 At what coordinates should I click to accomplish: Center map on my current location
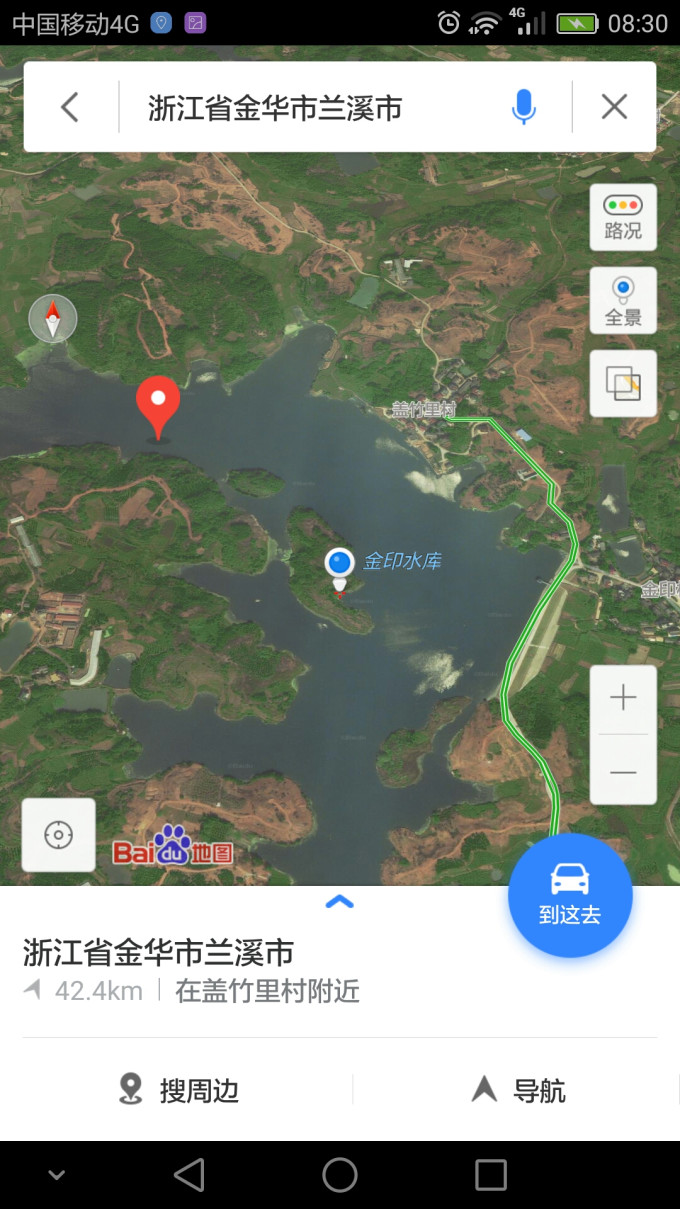click(59, 834)
